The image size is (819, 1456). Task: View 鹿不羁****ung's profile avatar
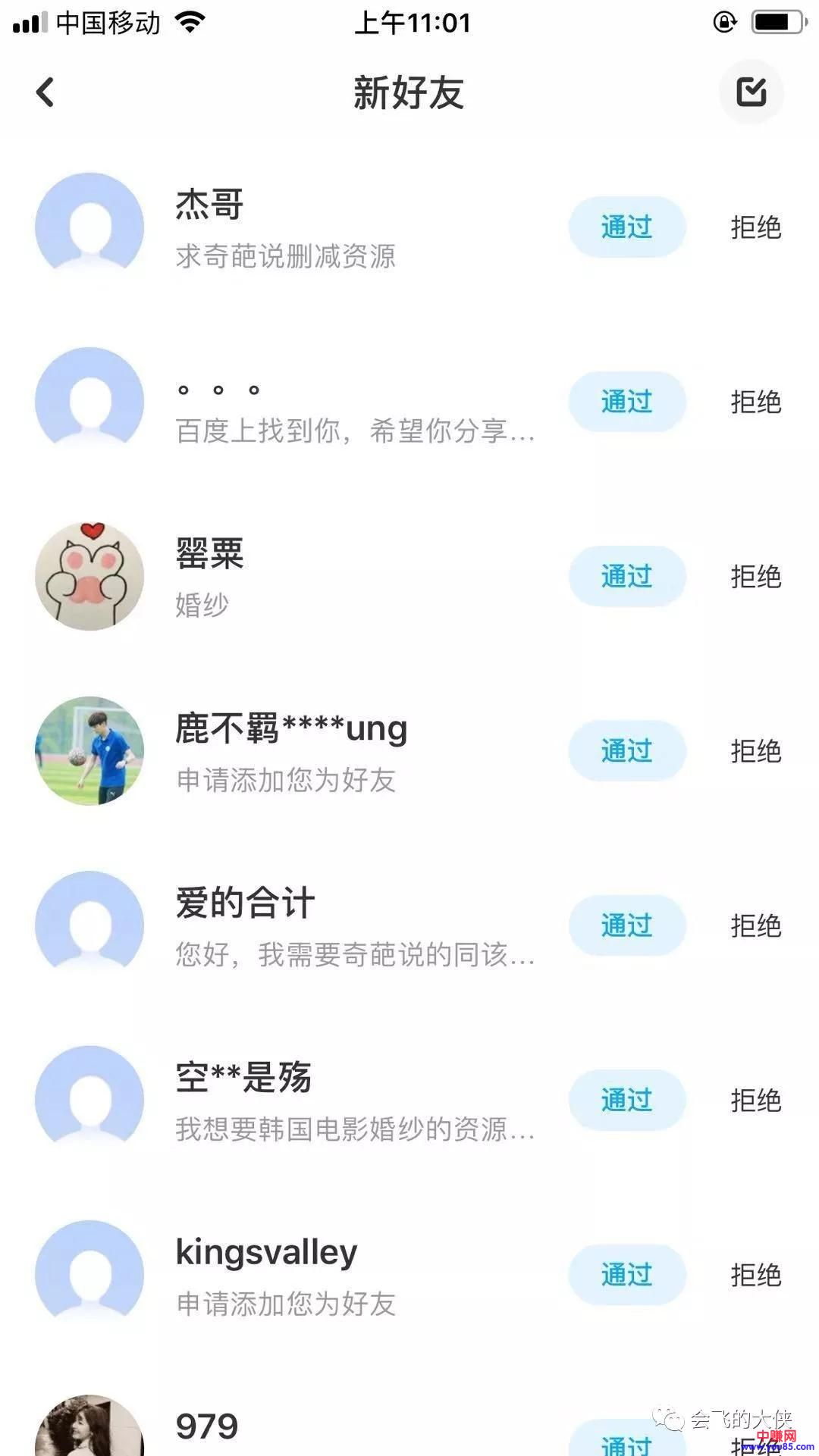click(89, 750)
